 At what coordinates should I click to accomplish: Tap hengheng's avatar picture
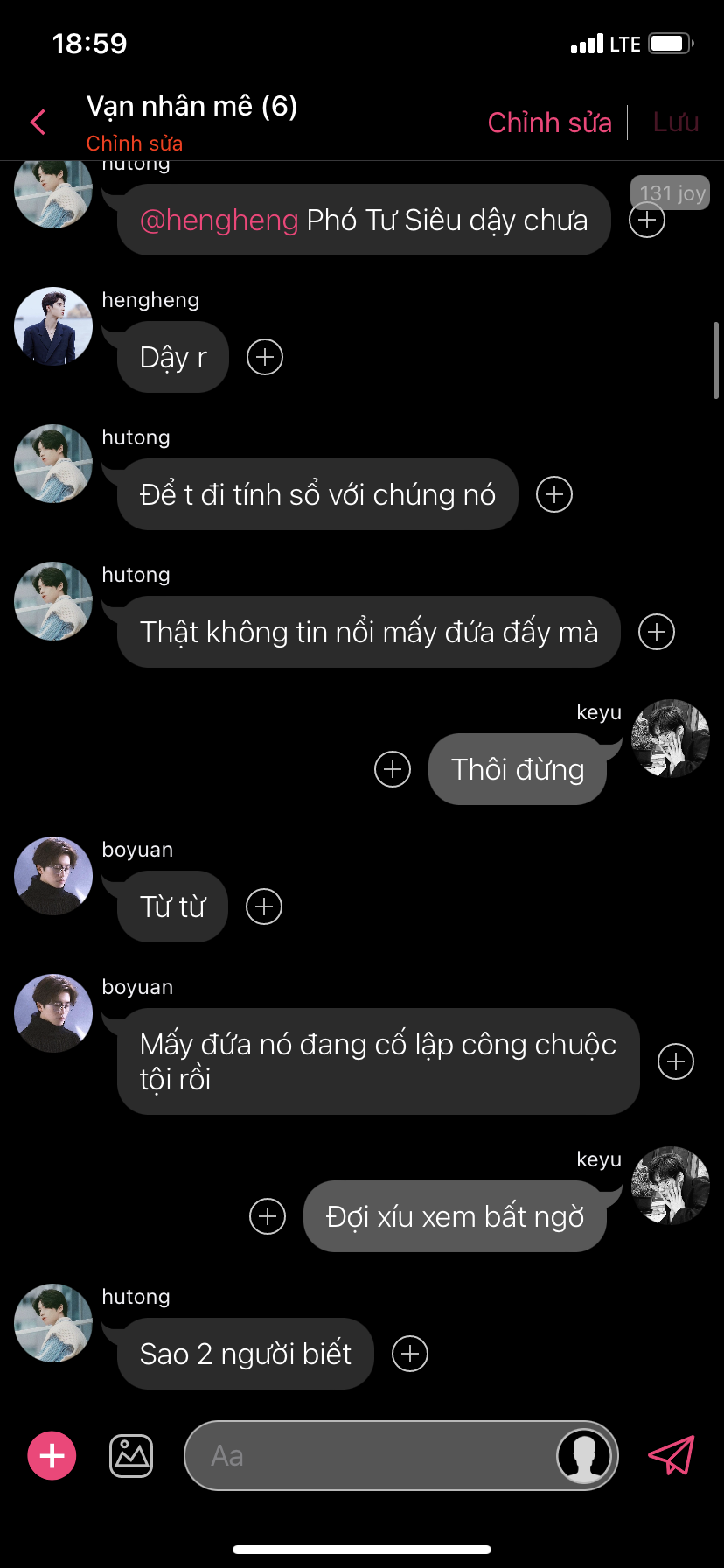pyautogui.click(x=53, y=326)
